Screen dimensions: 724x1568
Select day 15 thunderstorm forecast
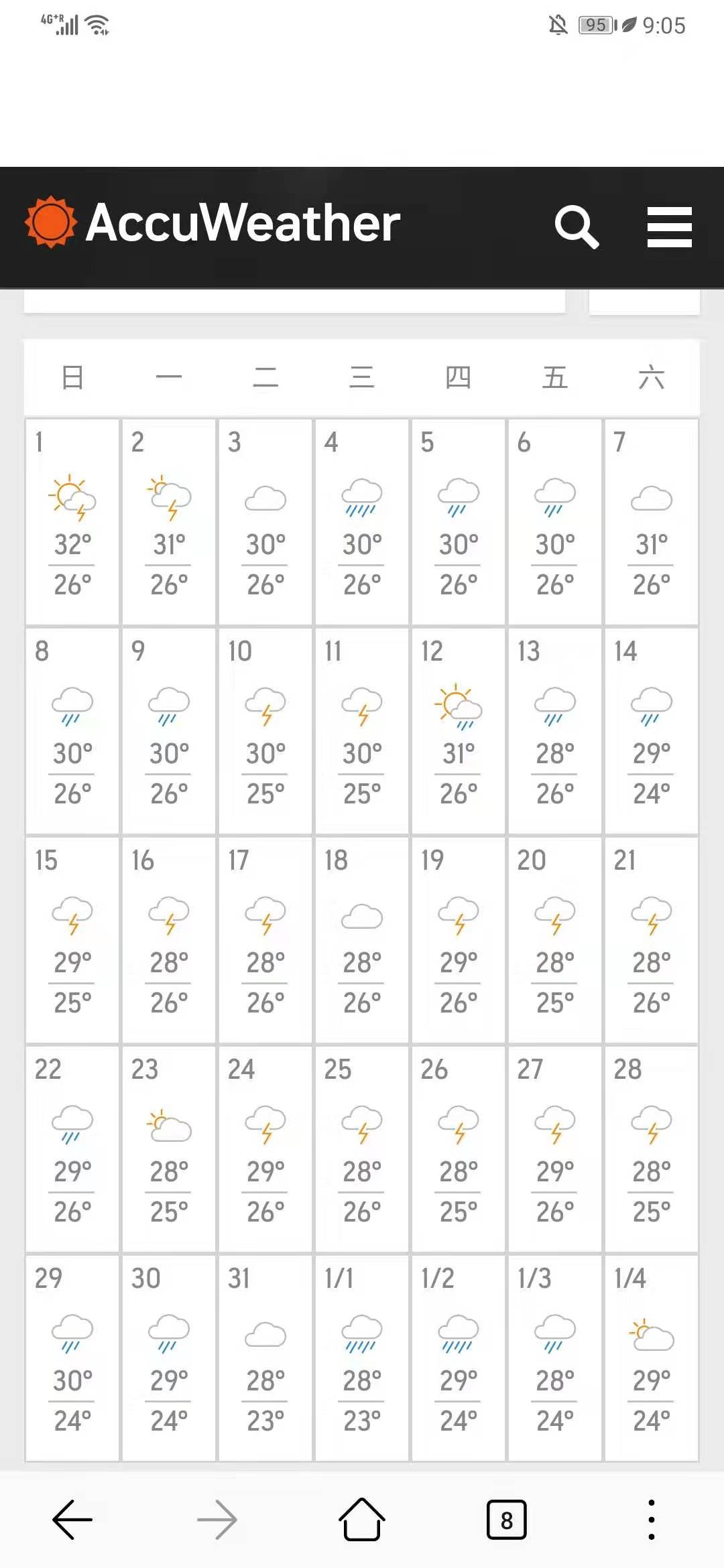[72, 940]
